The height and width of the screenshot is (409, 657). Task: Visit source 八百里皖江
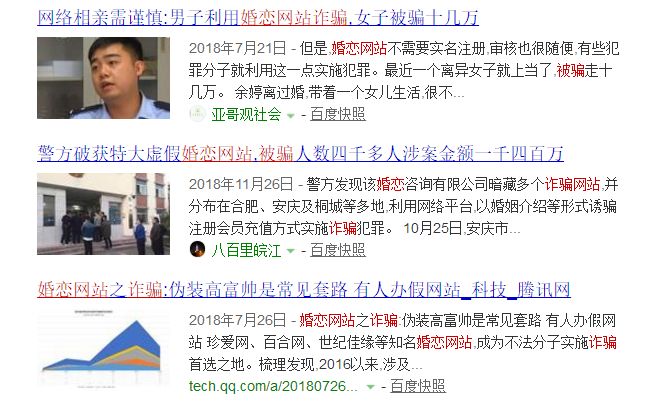[x=246, y=250]
